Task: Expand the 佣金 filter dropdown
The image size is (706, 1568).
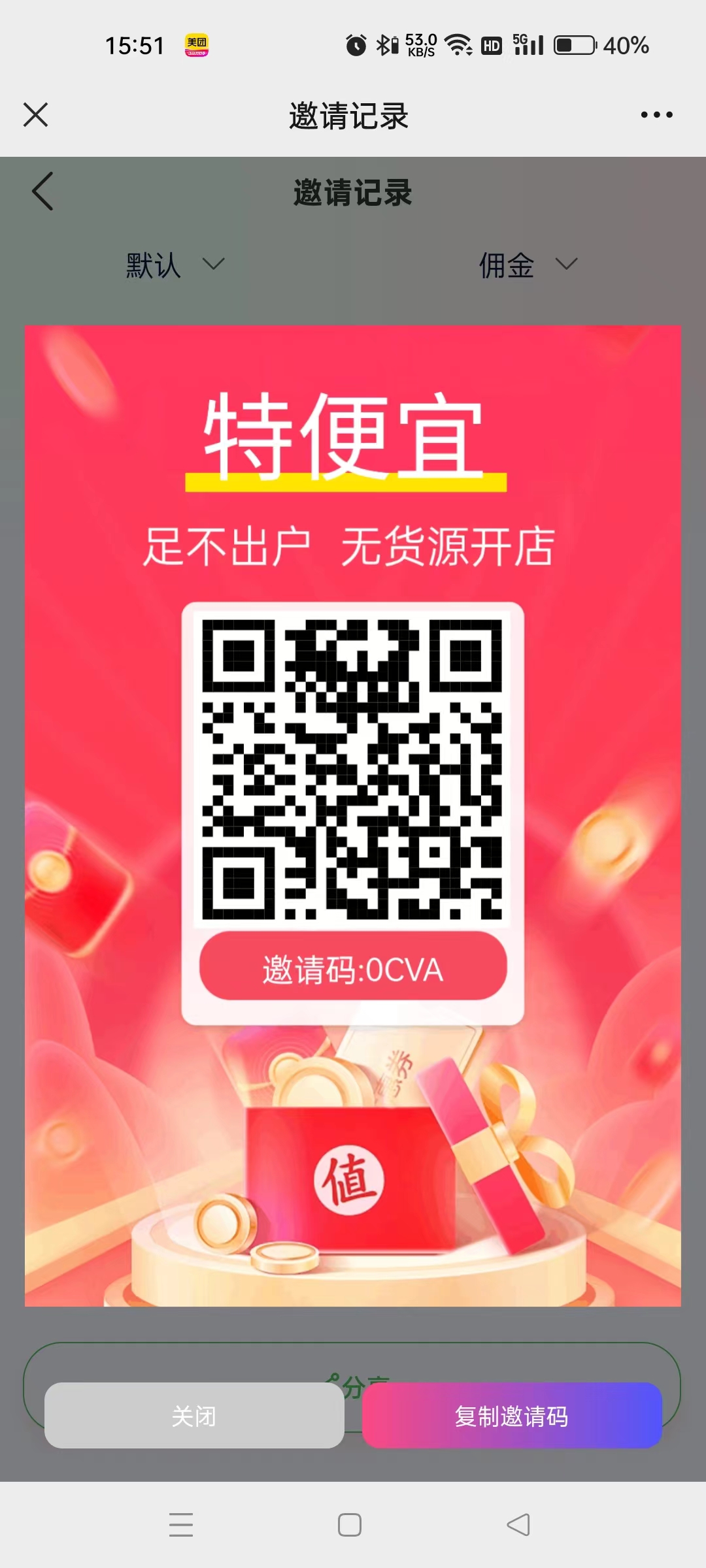Action: pos(528,265)
